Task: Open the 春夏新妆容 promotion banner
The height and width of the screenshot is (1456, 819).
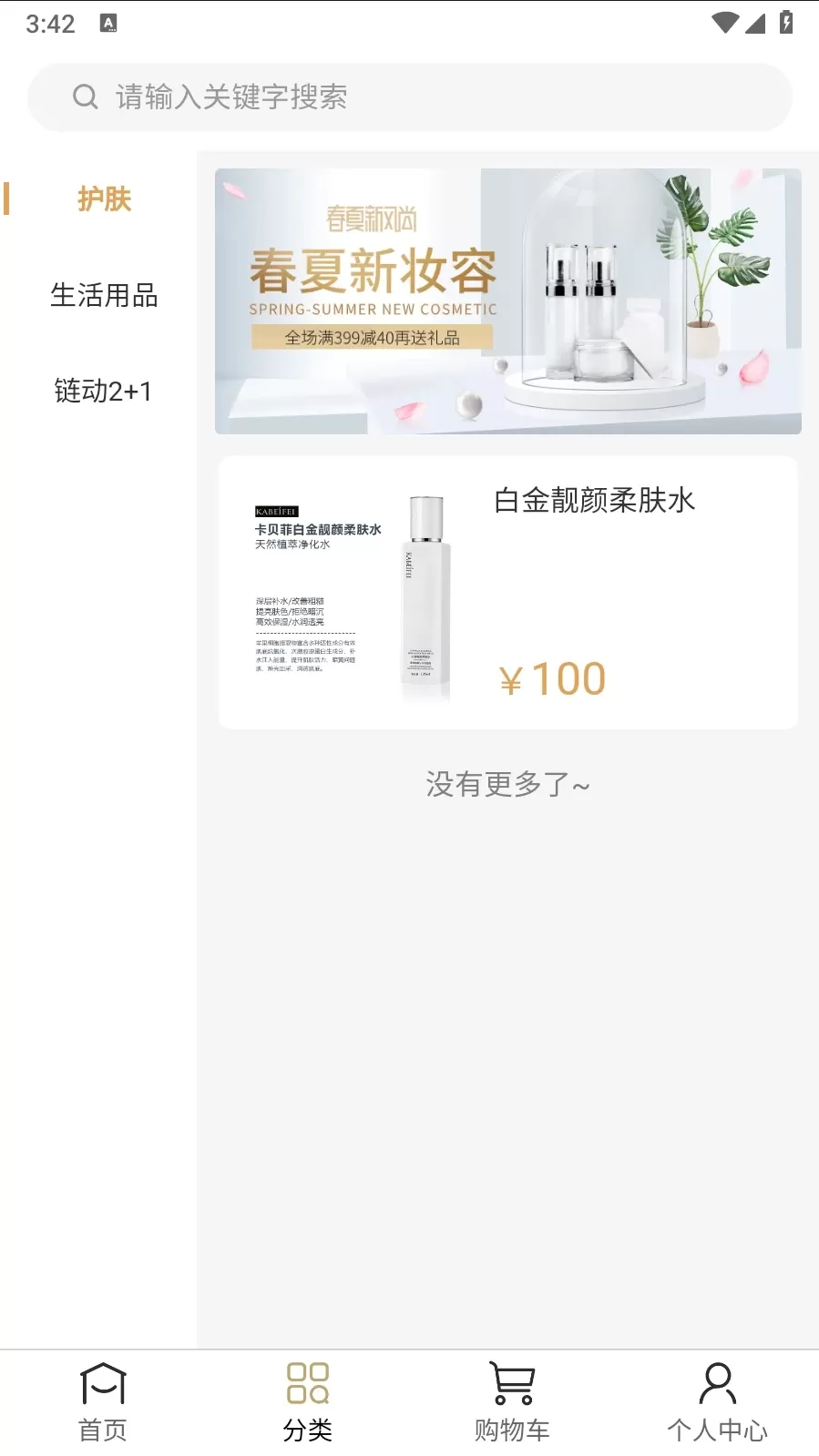Action: 508,301
